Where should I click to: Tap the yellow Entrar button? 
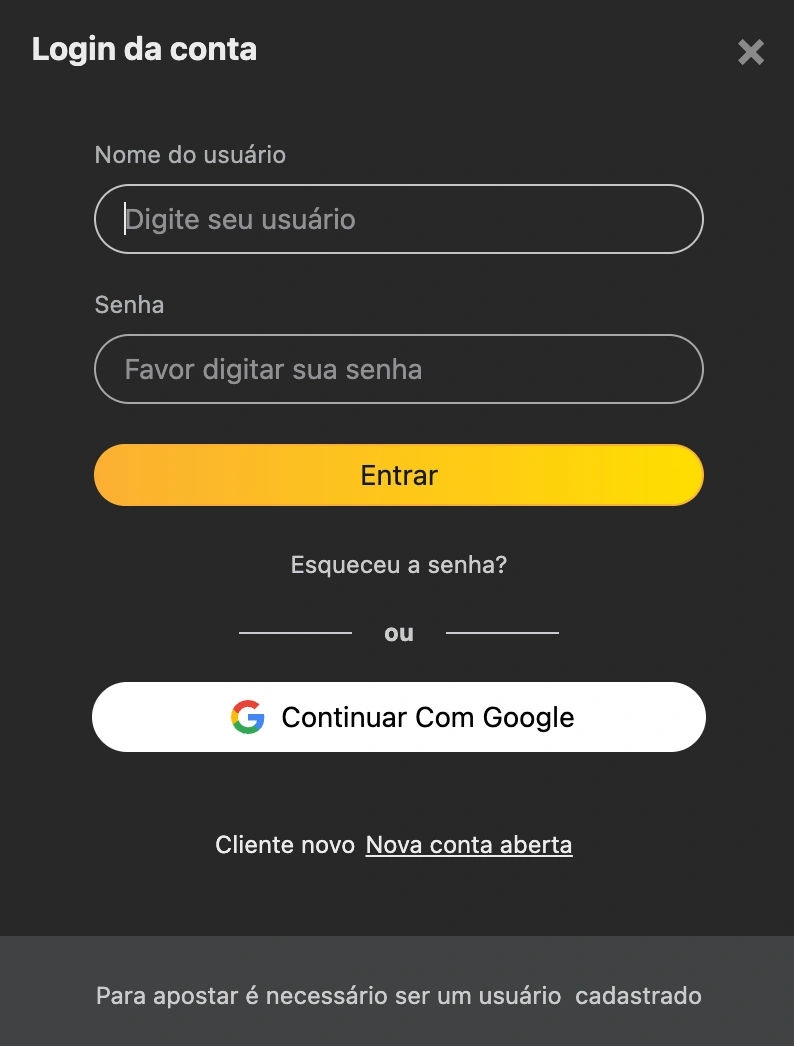(398, 475)
